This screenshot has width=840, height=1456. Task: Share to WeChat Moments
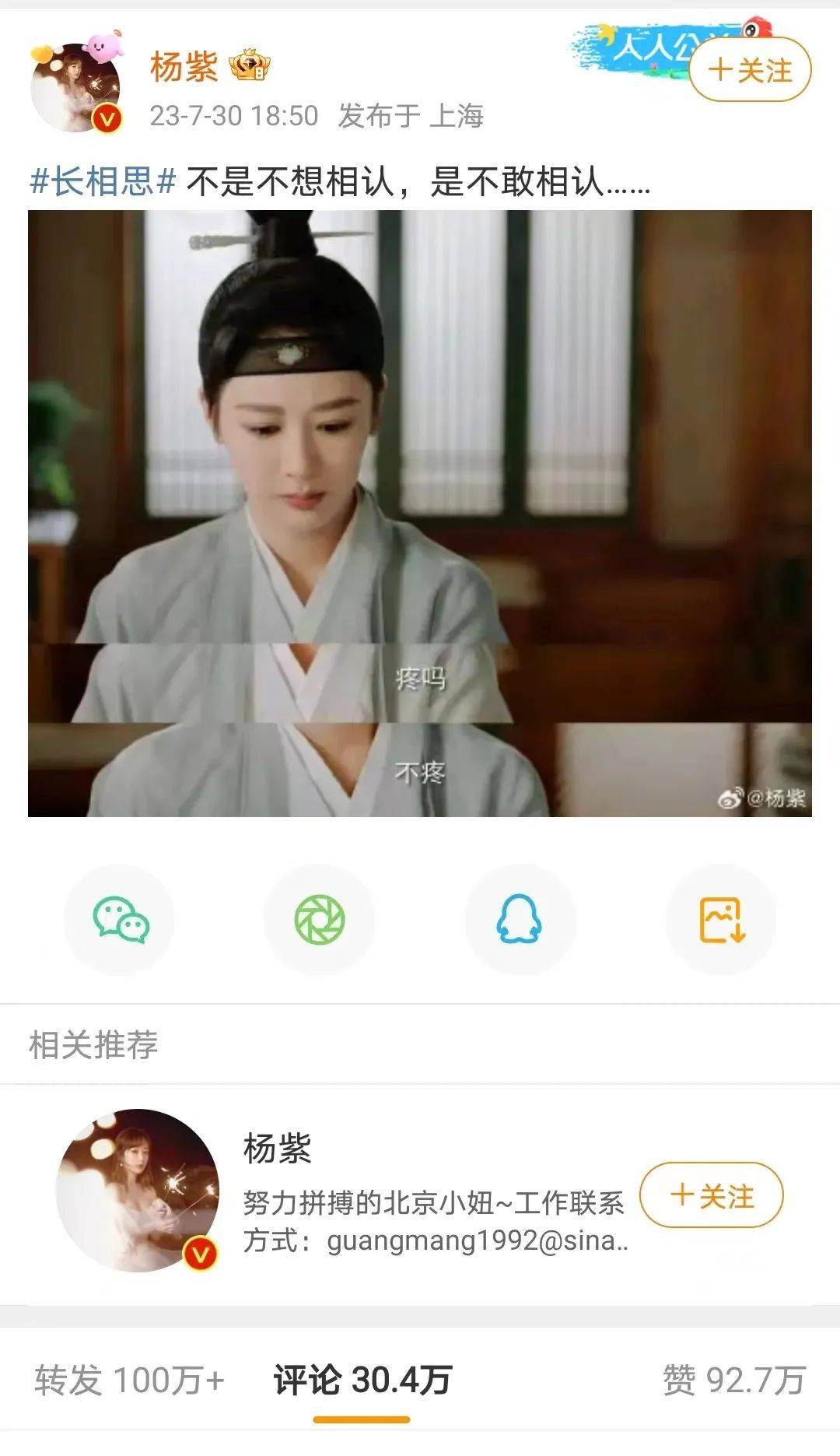pos(320,920)
